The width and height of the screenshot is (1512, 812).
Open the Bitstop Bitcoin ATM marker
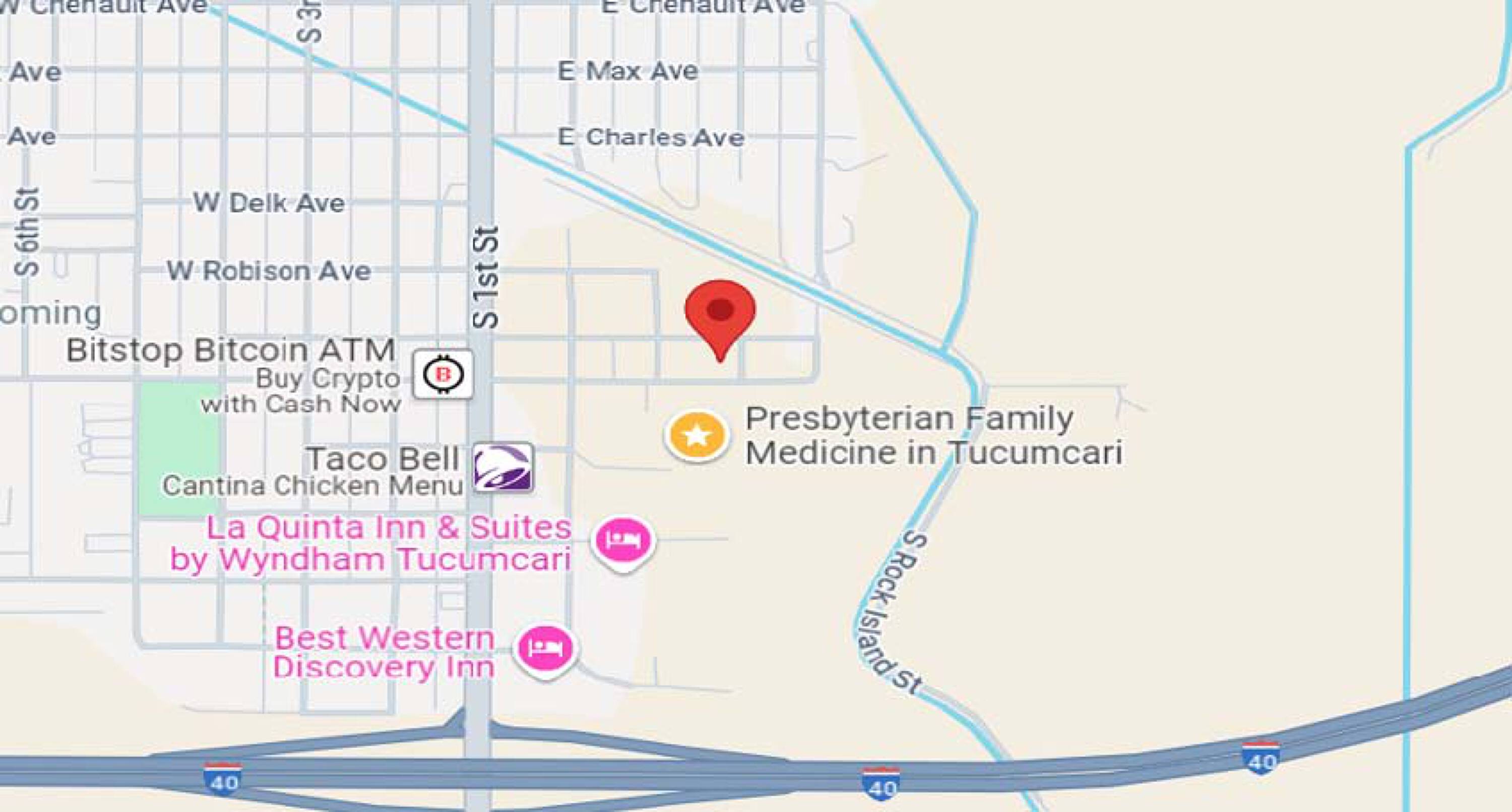(x=443, y=374)
